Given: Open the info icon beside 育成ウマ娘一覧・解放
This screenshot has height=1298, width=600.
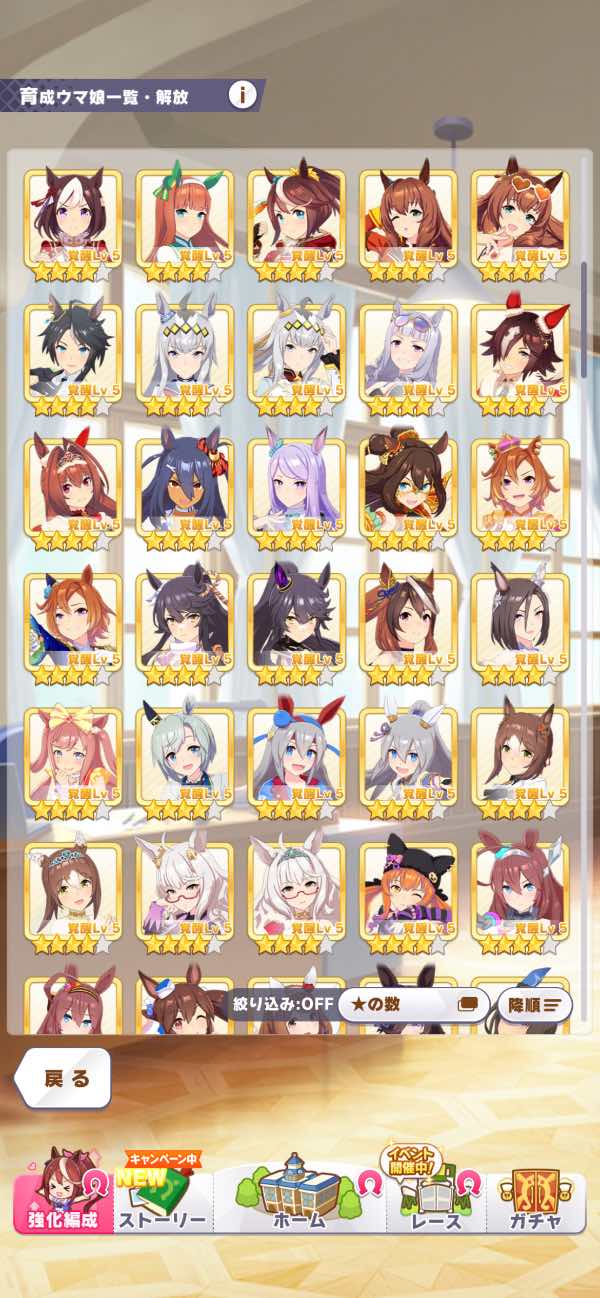Looking at the screenshot, I should [242, 95].
